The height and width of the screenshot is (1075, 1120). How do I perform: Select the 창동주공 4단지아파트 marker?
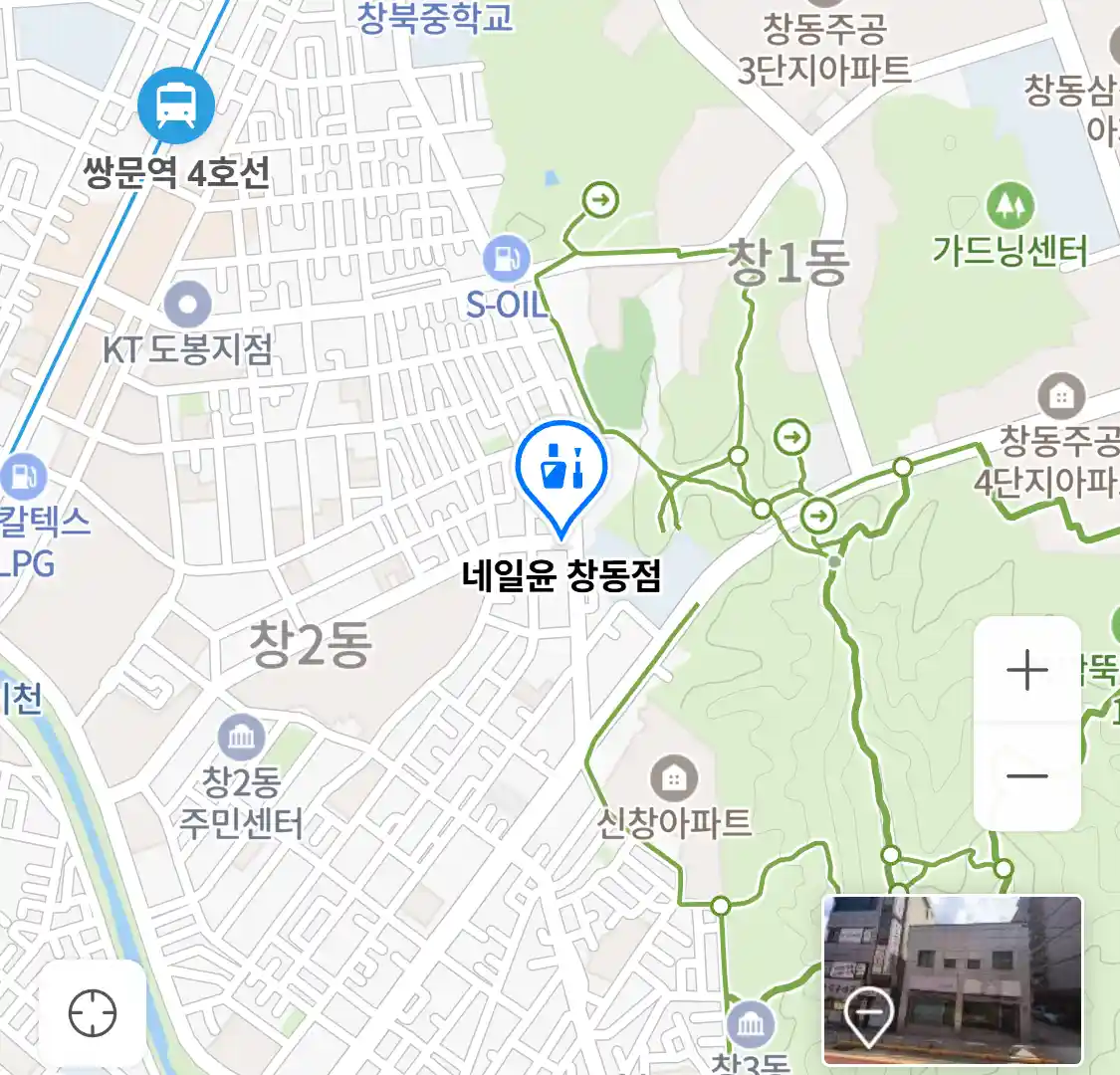point(1061,397)
